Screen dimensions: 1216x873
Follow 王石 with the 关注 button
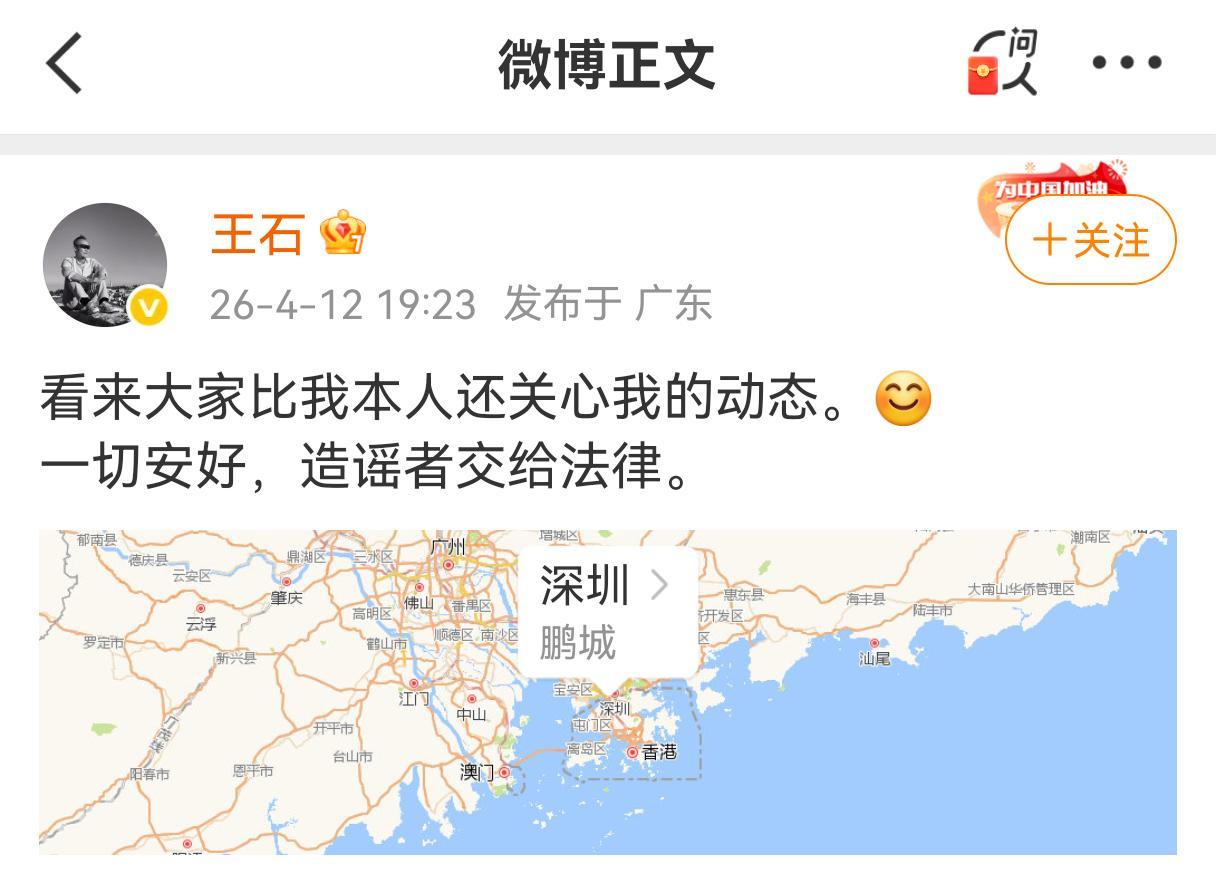pos(1090,241)
